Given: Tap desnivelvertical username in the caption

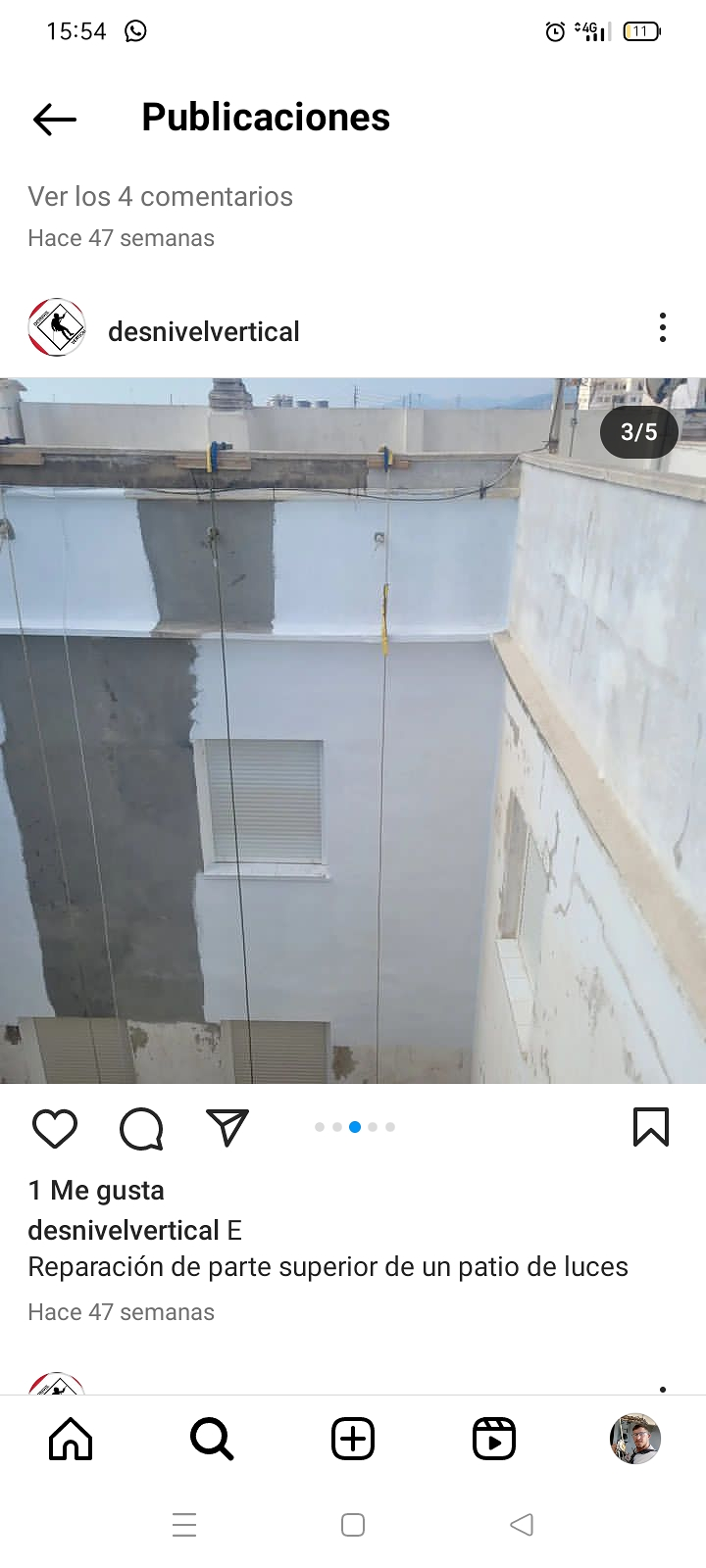Looking at the screenshot, I should coord(124,1231).
